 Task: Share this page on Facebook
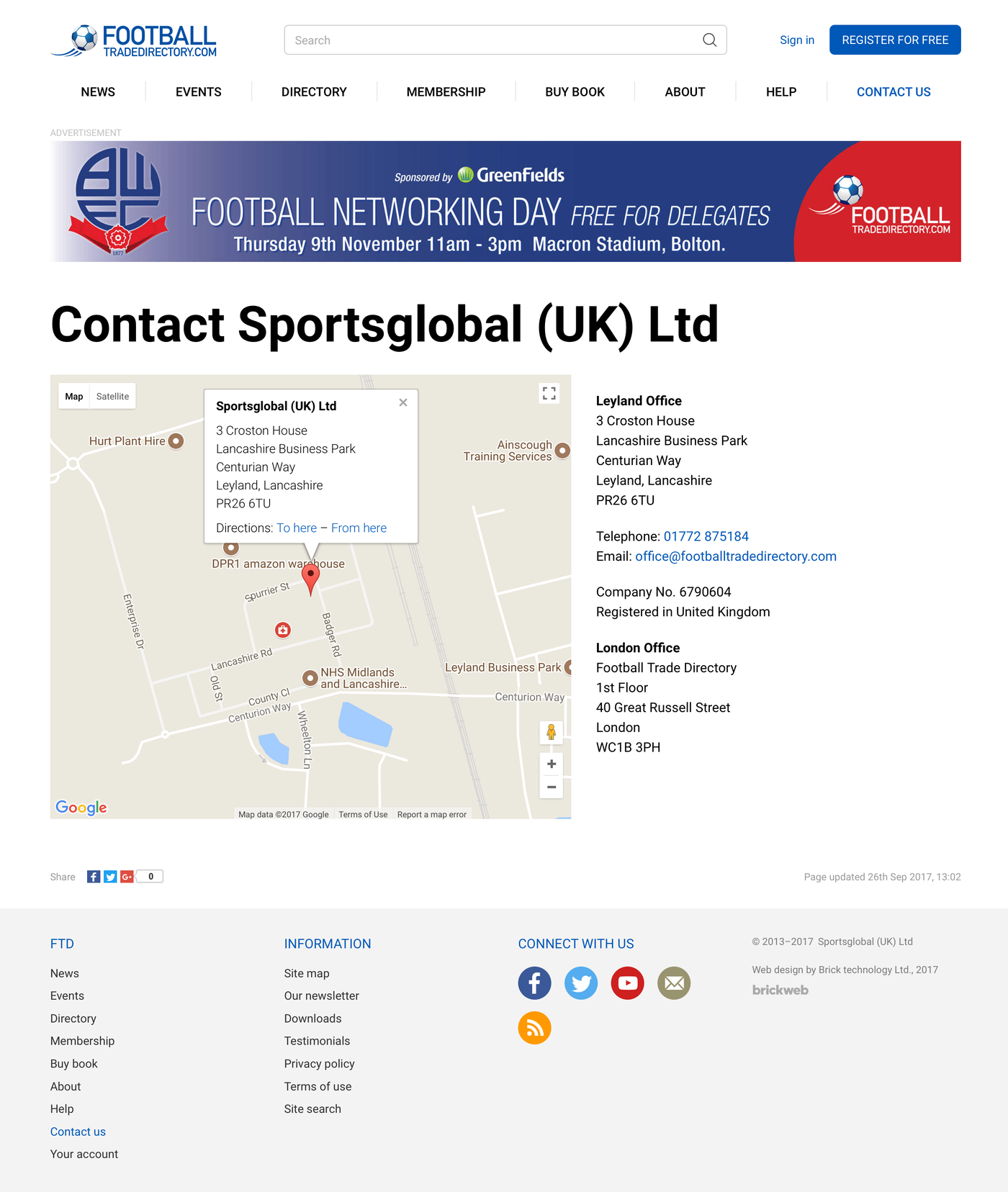[94, 877]
